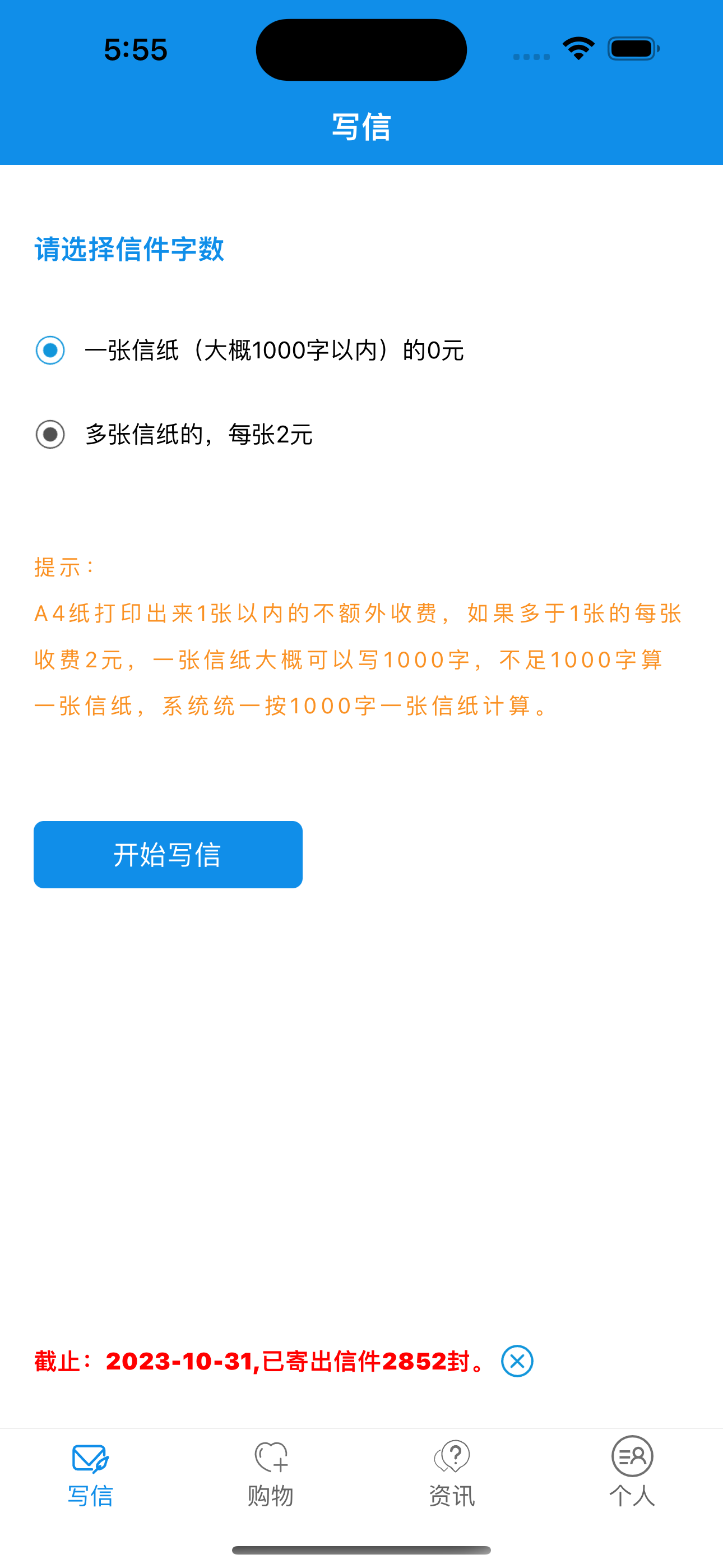Tap the 开始写信 button

[168, 854]
